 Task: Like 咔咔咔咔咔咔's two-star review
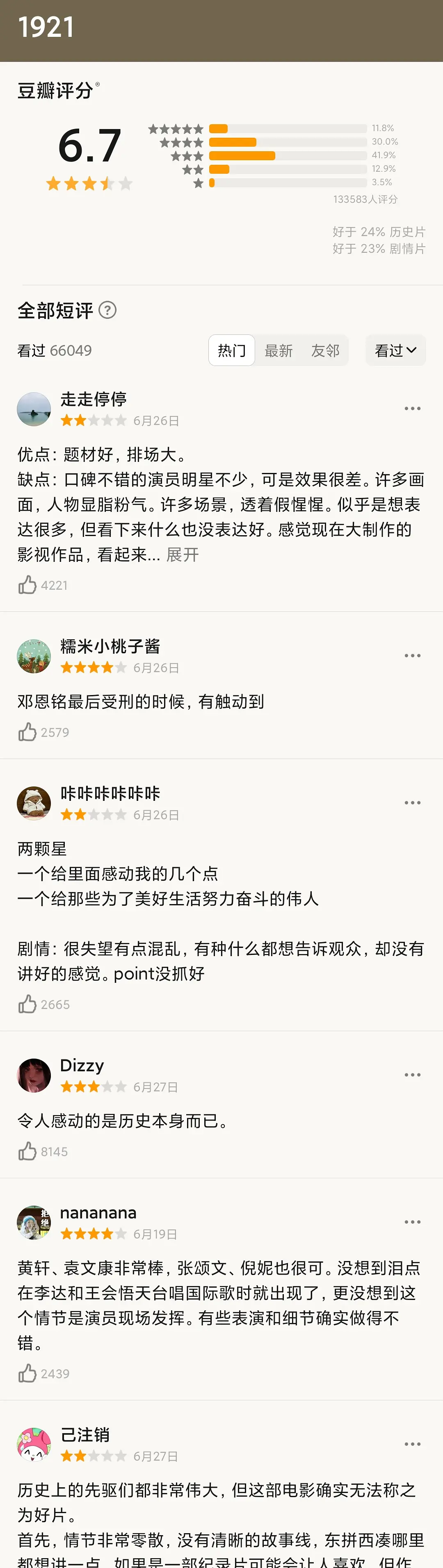(27, 1004)
